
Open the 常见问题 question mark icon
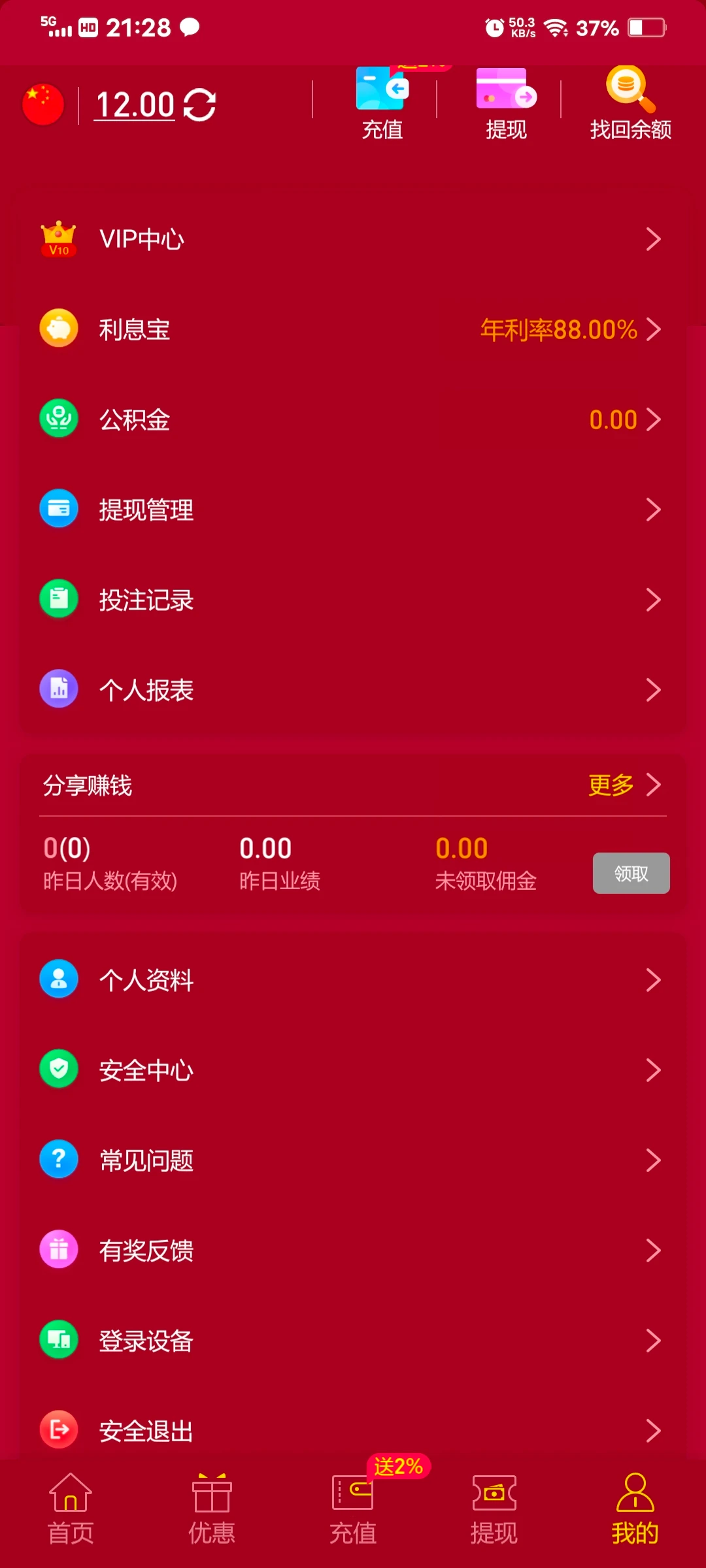click(x=58, y=1160)
